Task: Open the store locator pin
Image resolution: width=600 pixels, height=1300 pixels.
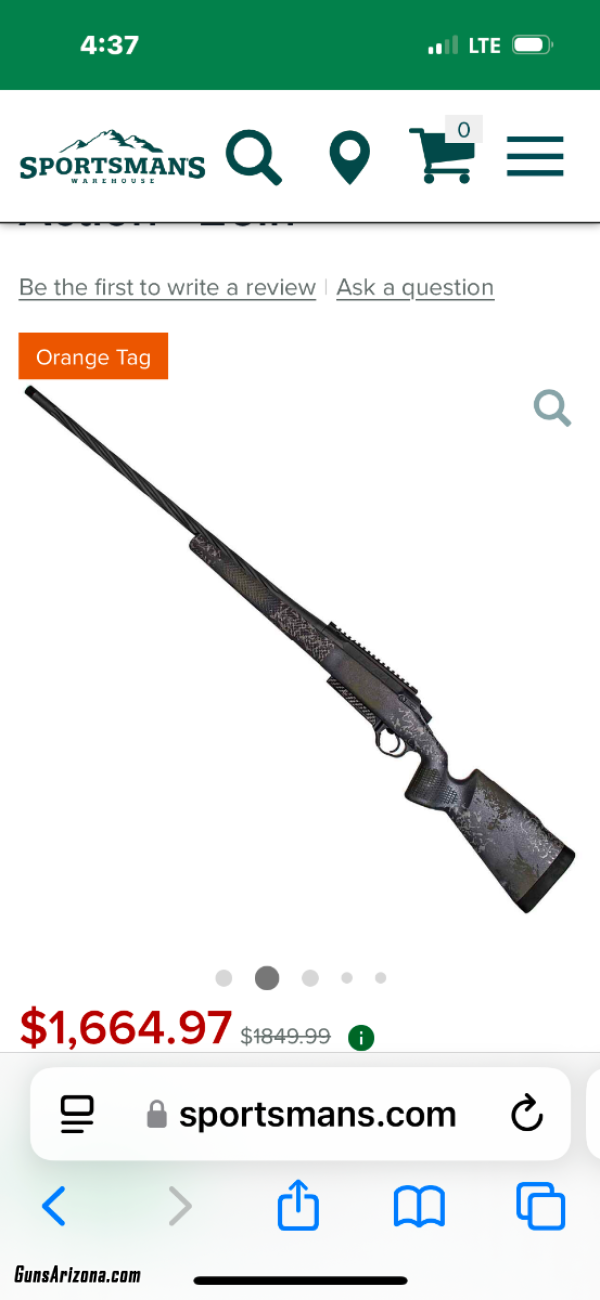Action: coord(349,158)
